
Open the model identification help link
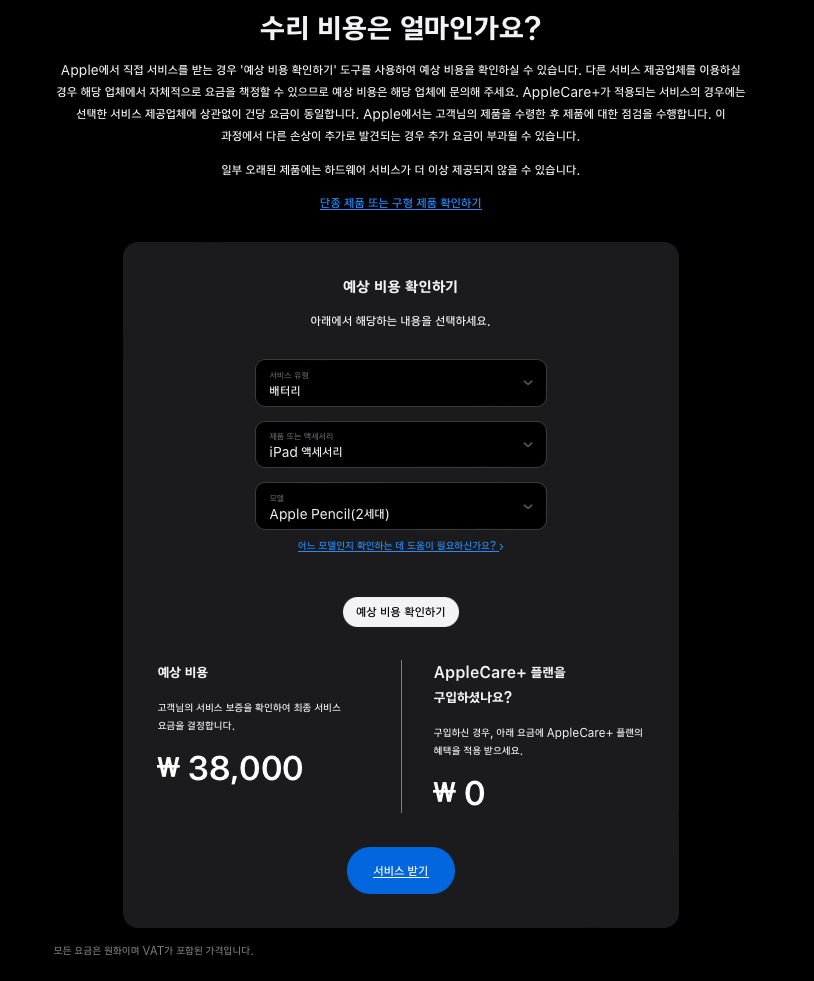[x=400, y=546]
